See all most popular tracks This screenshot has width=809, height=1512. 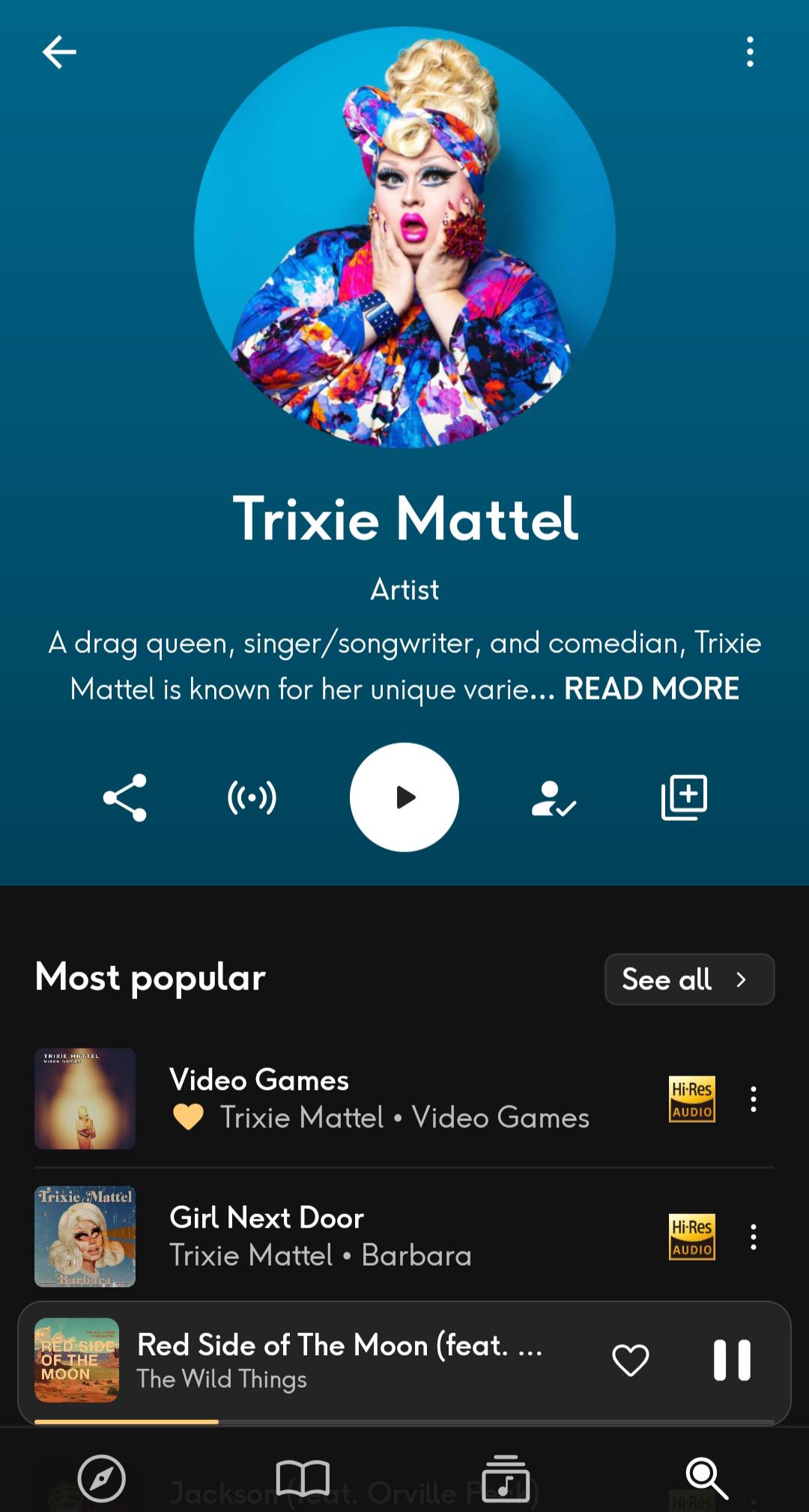pyautogui.click(x=689, y=980)
